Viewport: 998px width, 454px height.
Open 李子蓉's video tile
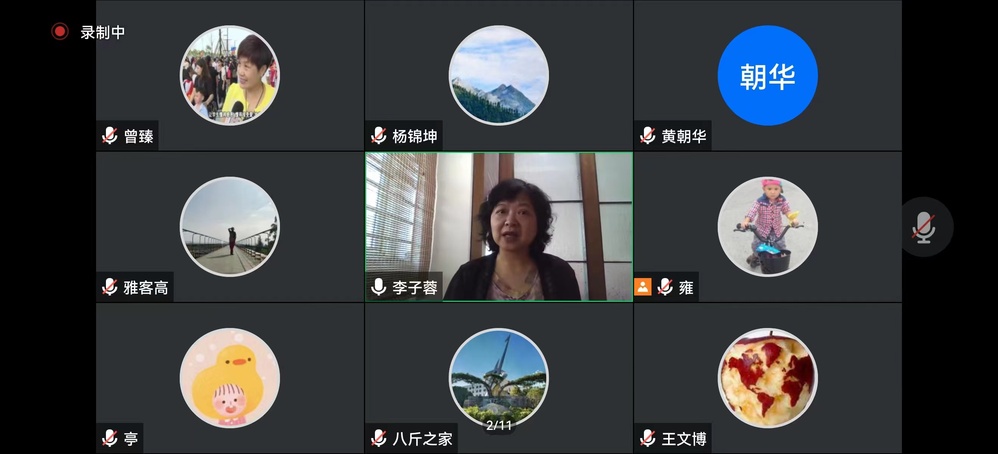point(498,227)
